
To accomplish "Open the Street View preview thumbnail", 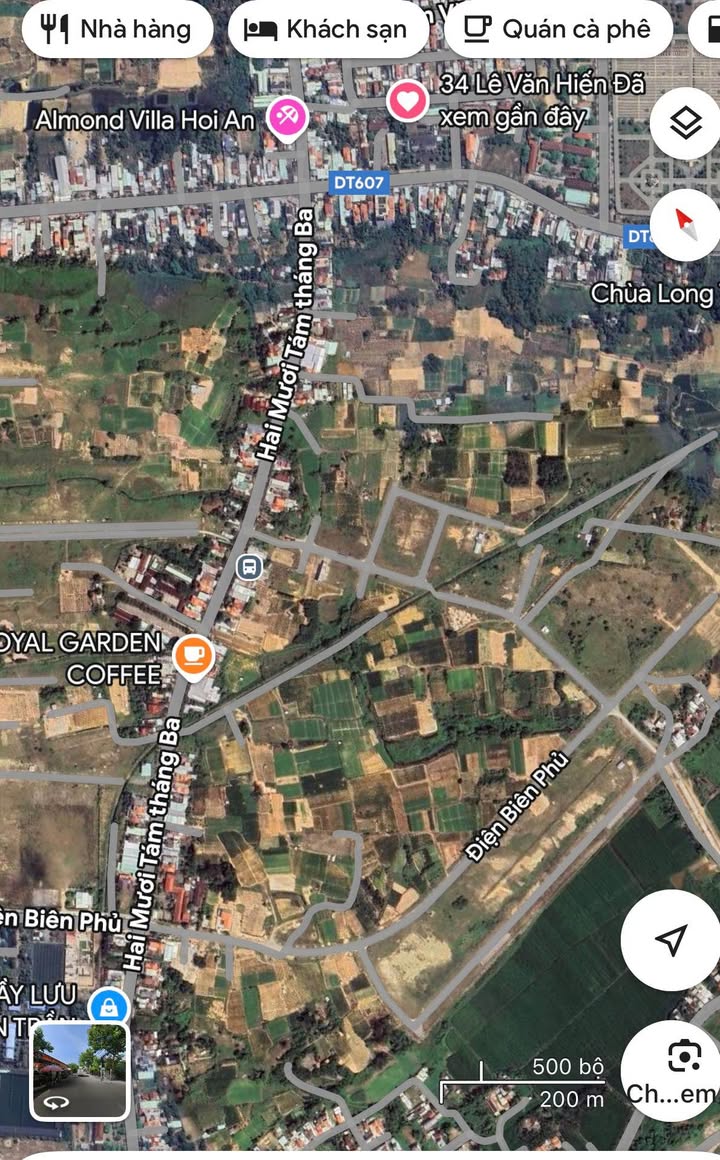I will pyautogui.click(x=79, y=1071).
